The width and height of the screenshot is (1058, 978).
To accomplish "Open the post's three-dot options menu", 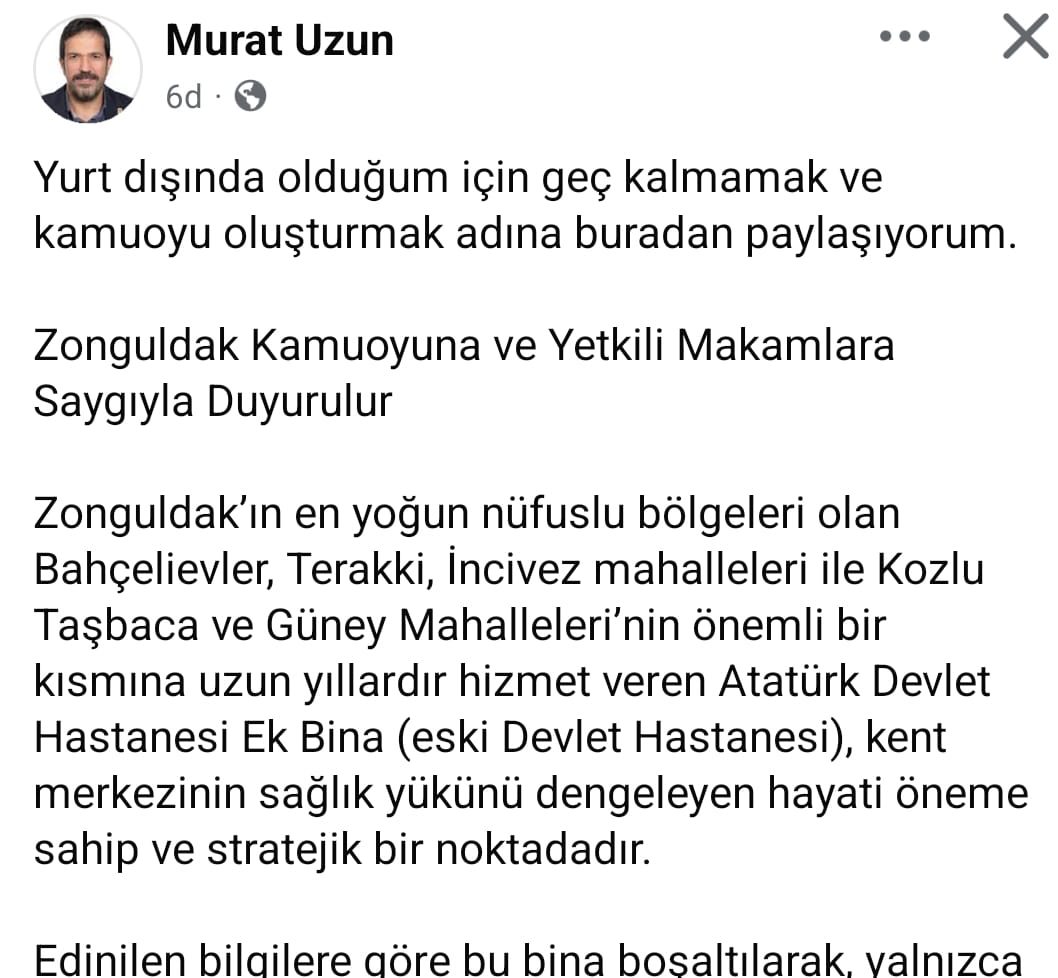I will coord(904,37).
